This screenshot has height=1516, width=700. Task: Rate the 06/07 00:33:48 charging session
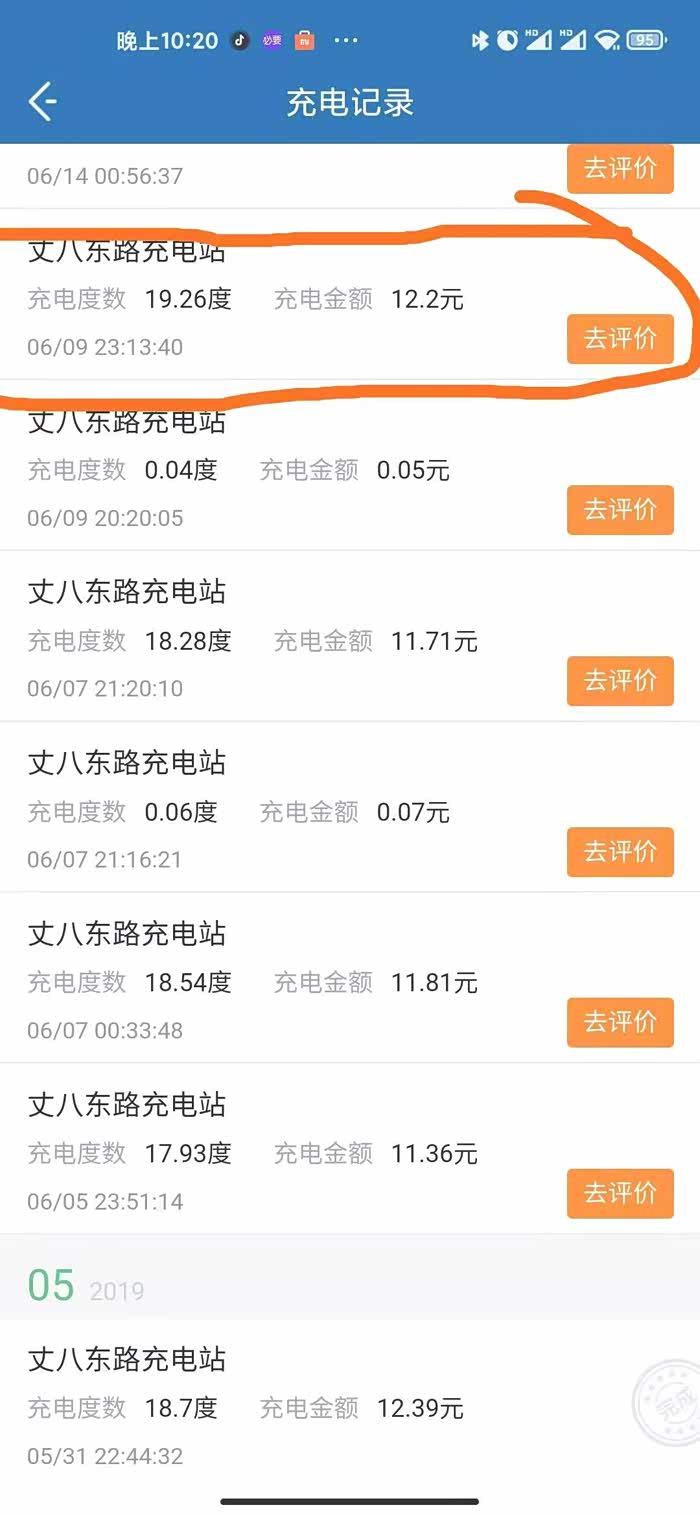[620, 1022]
